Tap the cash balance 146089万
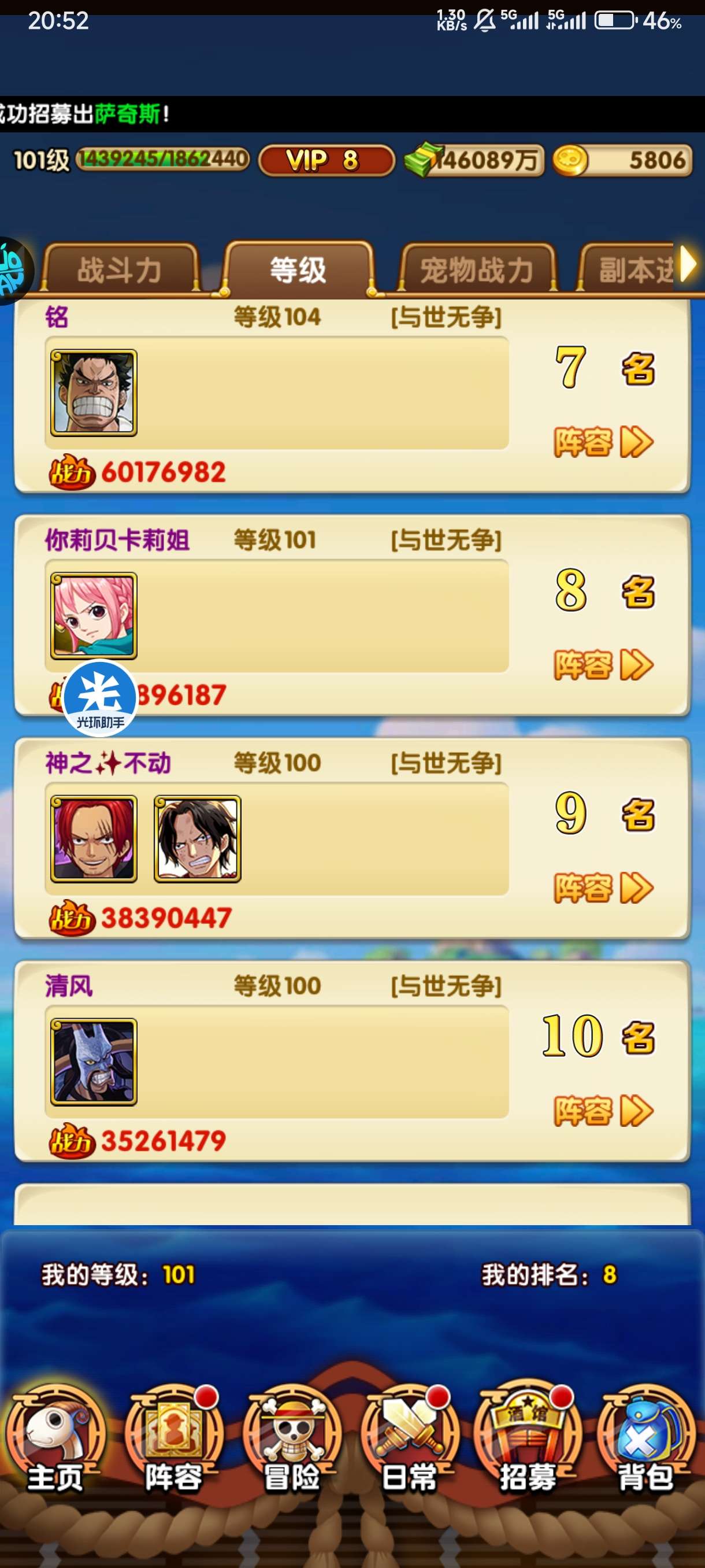 (x=475, y=161)
